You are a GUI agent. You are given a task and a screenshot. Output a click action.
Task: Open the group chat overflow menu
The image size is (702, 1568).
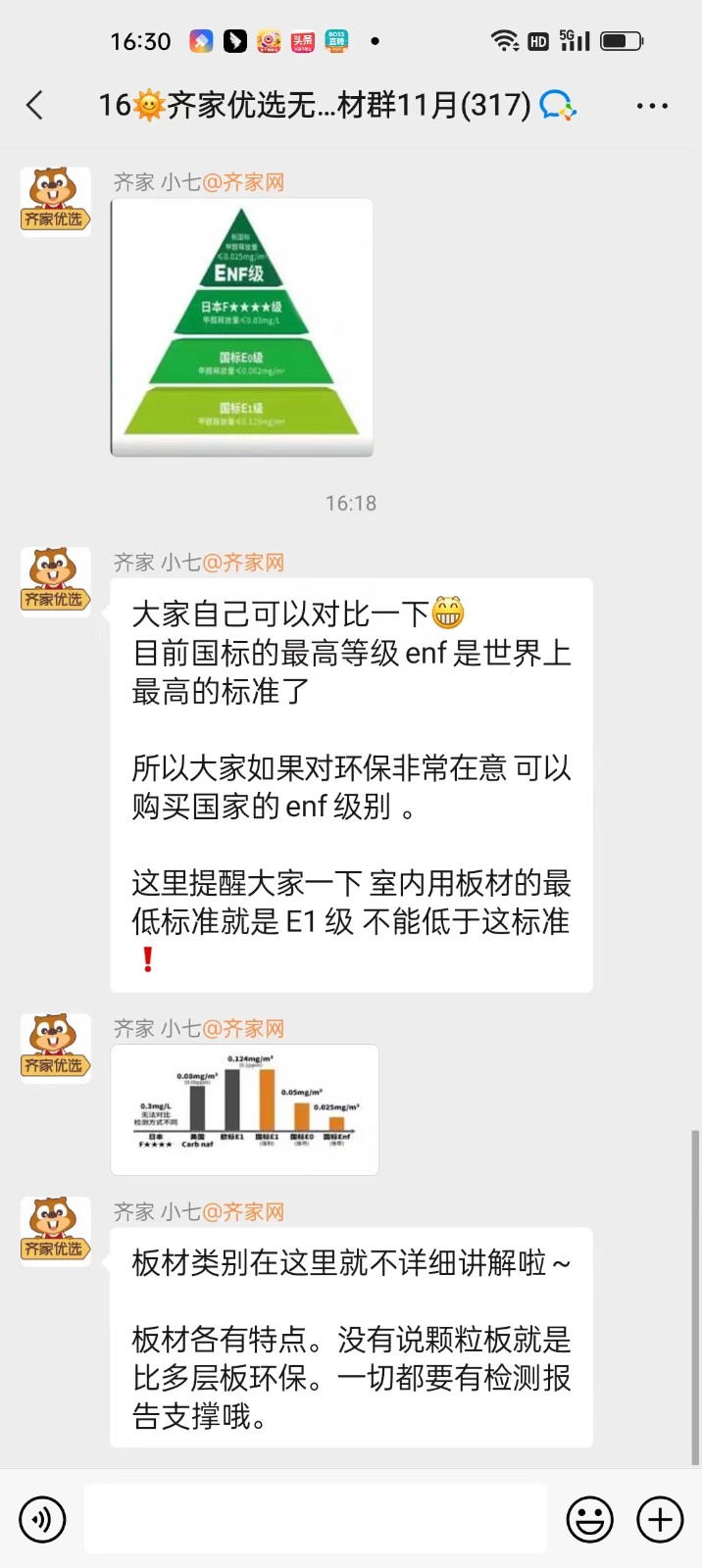[652, 106]
